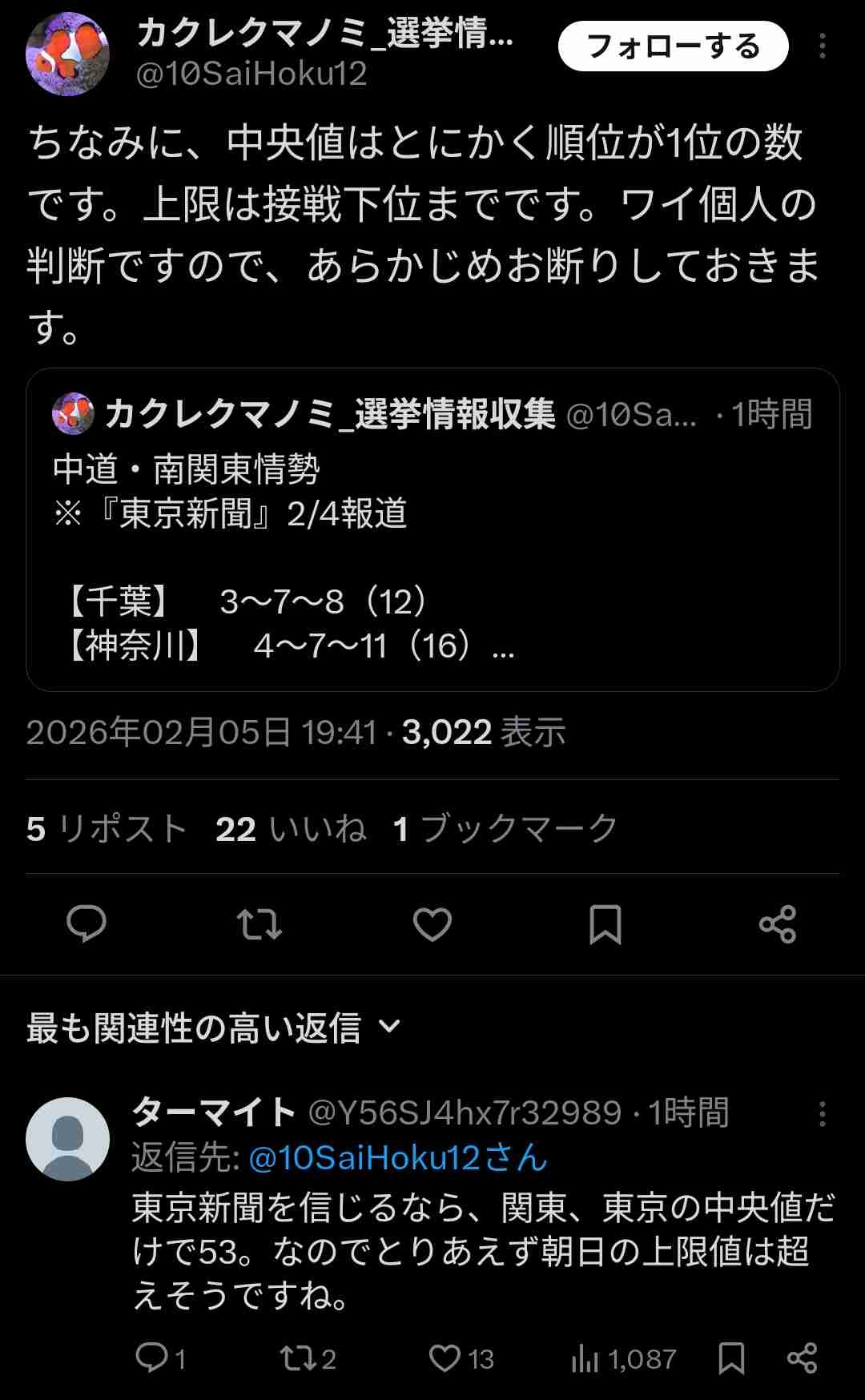Reply to ターマイト's comment
This screenshot has width=865, height=1400.
[x=152, y=1358]
